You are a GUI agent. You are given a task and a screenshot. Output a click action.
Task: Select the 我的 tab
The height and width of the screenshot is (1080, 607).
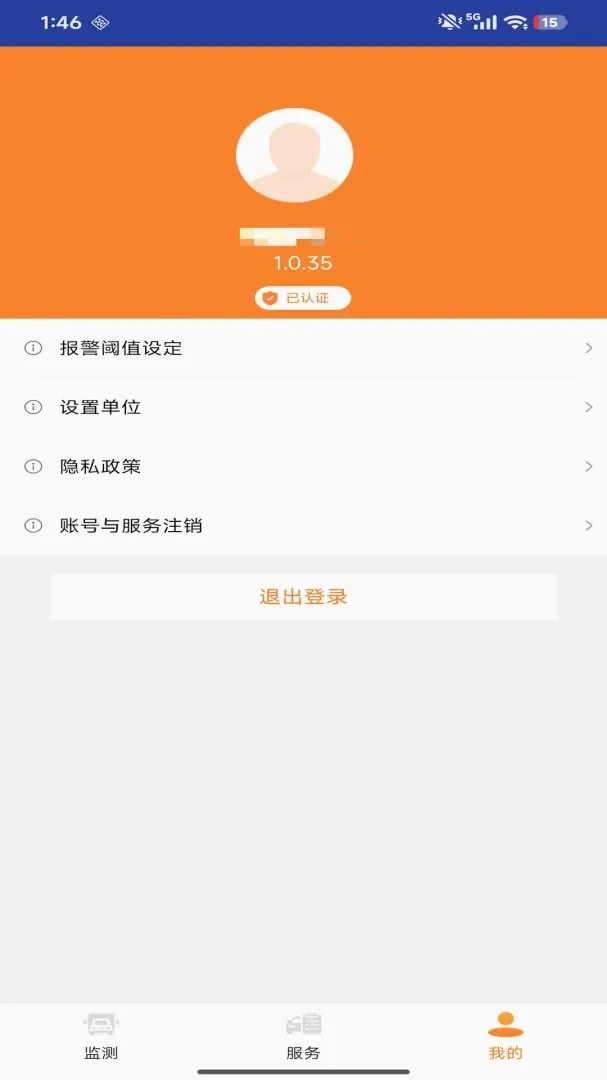coord(506,1036)
